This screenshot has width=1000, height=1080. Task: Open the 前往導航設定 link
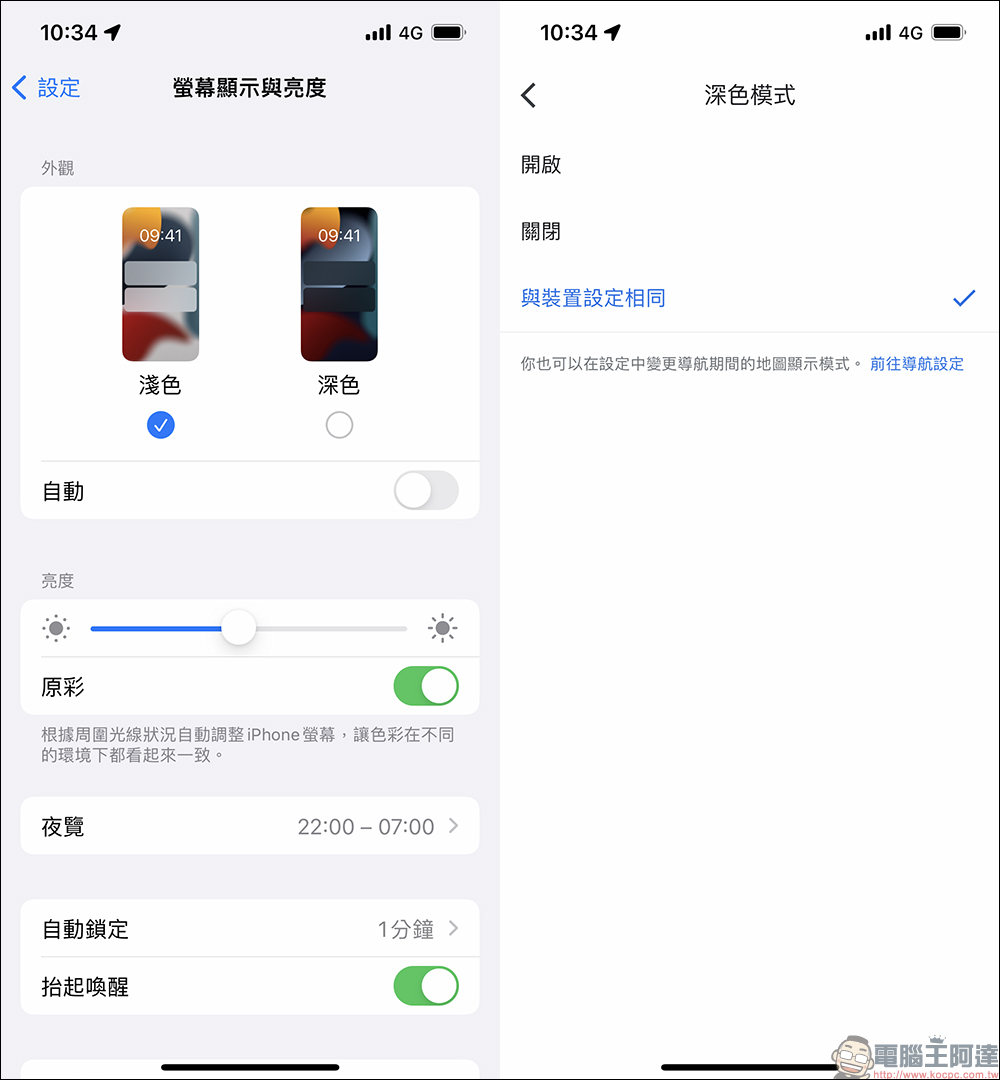tap(916, 364)
